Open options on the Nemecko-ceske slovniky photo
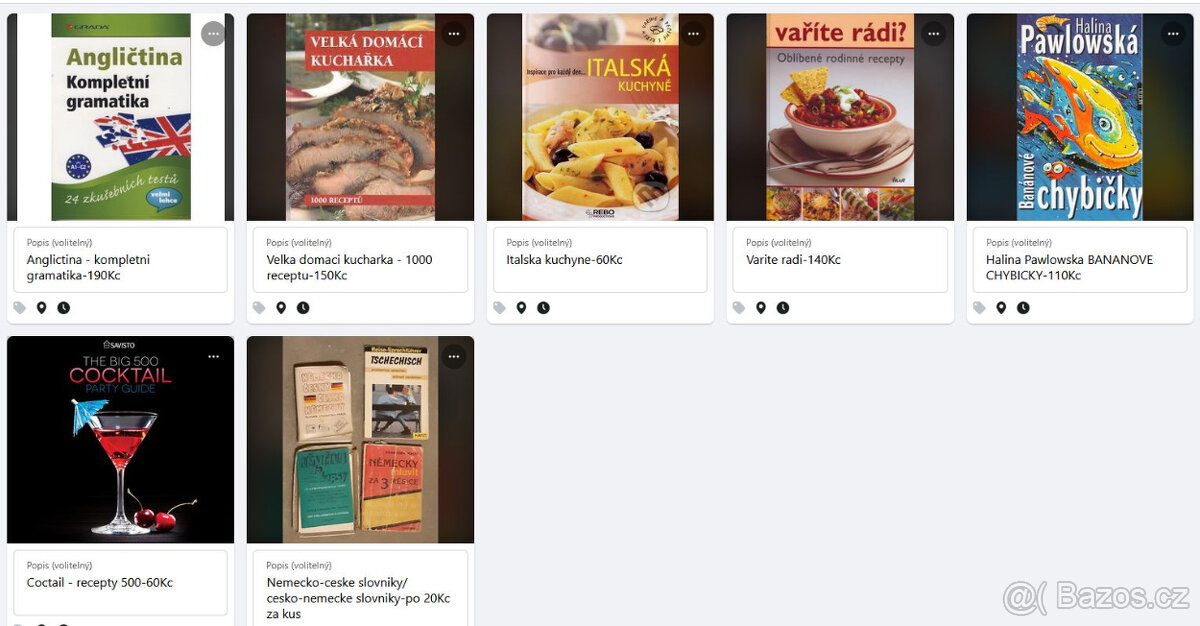The height and width of the screenshot is (626, 1200). (x=453, y=357)
